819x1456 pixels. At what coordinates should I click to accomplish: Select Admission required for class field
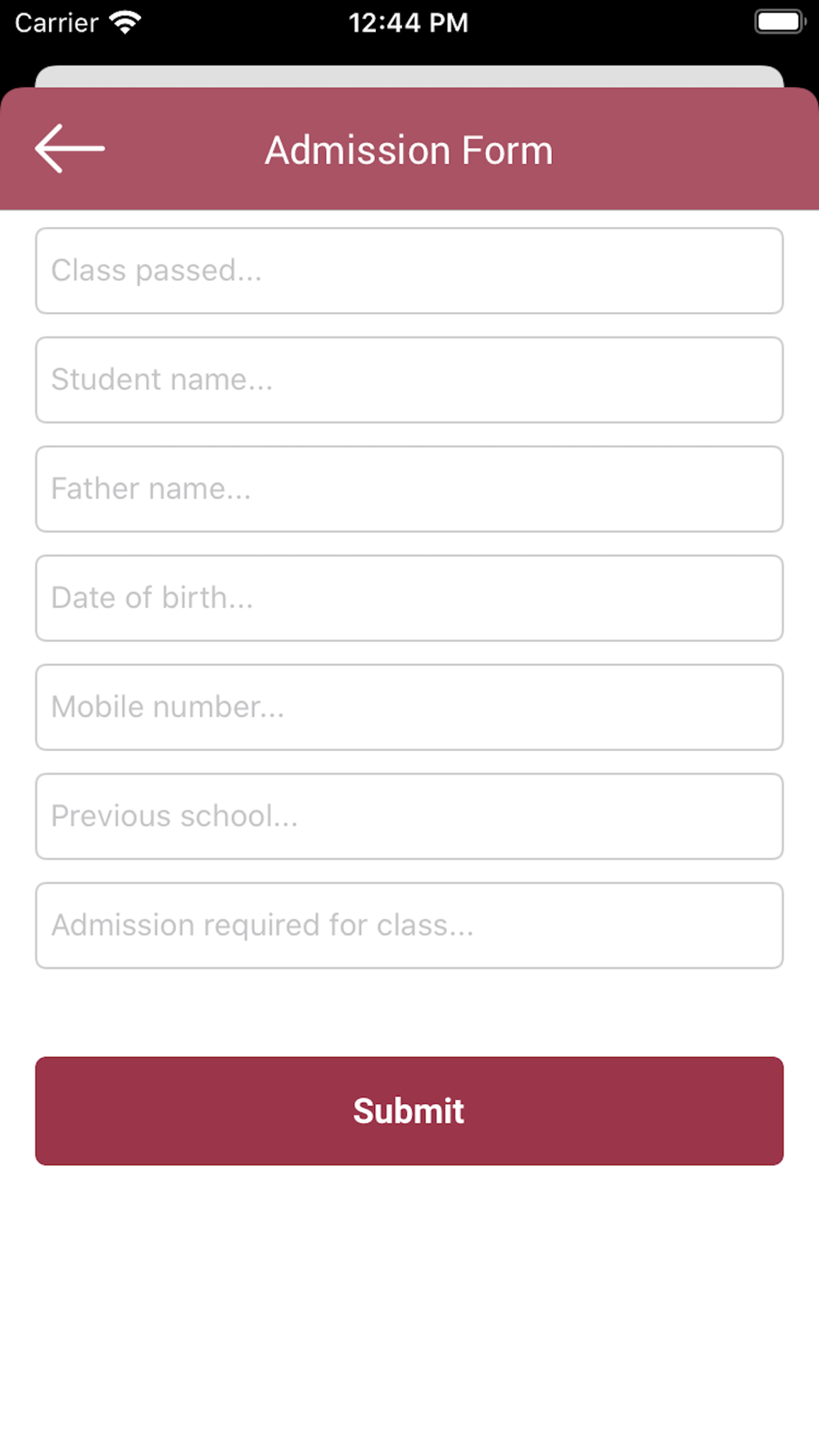(x=409, y=925)
